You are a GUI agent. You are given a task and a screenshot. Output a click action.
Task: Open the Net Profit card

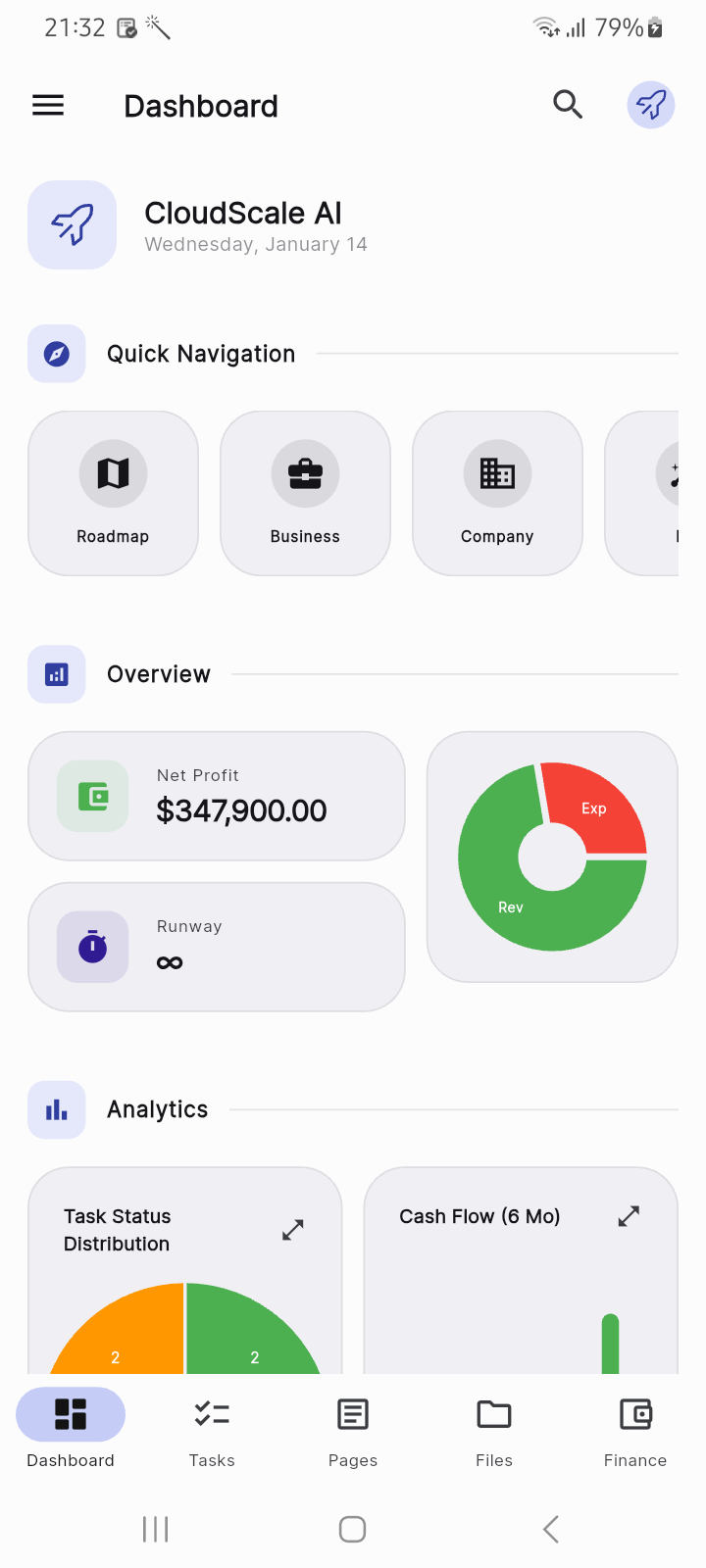point(216,795)
